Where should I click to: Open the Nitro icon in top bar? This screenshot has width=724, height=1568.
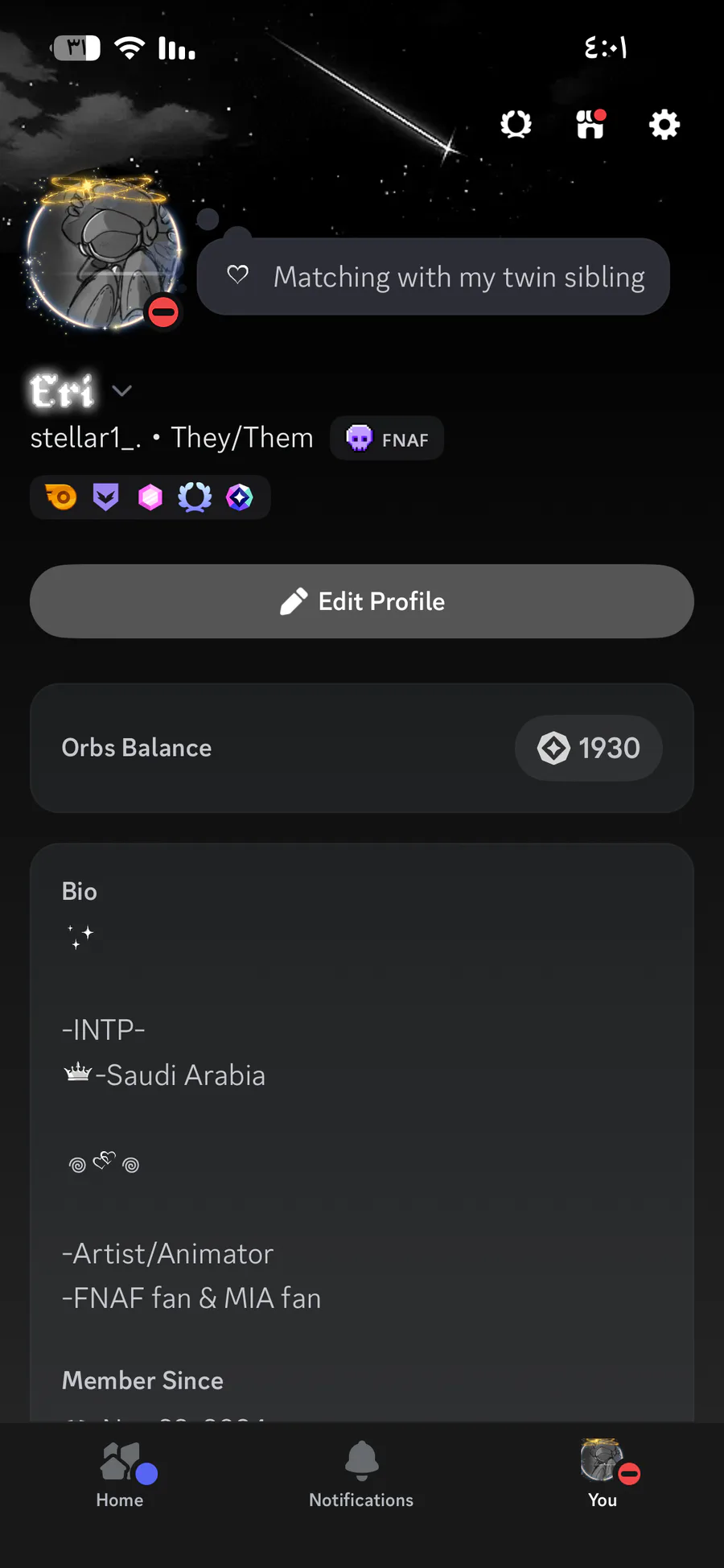pyautogui.click(x=516, y=125)
